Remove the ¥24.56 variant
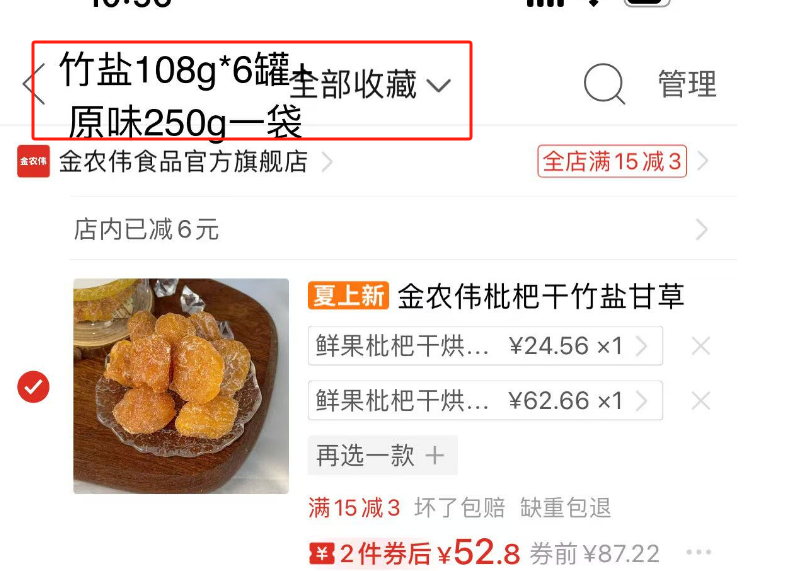The width and height of the screenshot is (812, 571). tap(701, 347)
